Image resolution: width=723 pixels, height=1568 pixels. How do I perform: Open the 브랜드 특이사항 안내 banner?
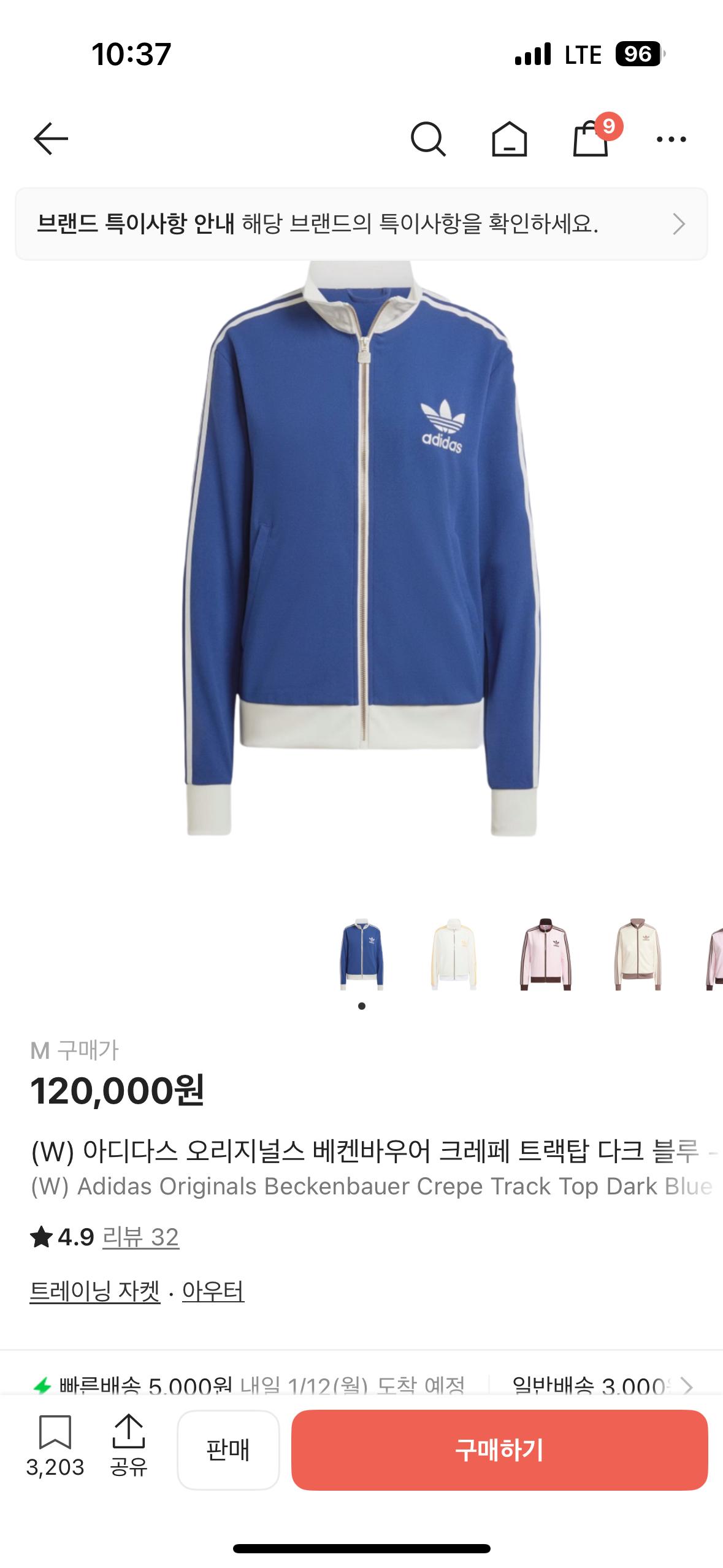(x=361, y=224)
